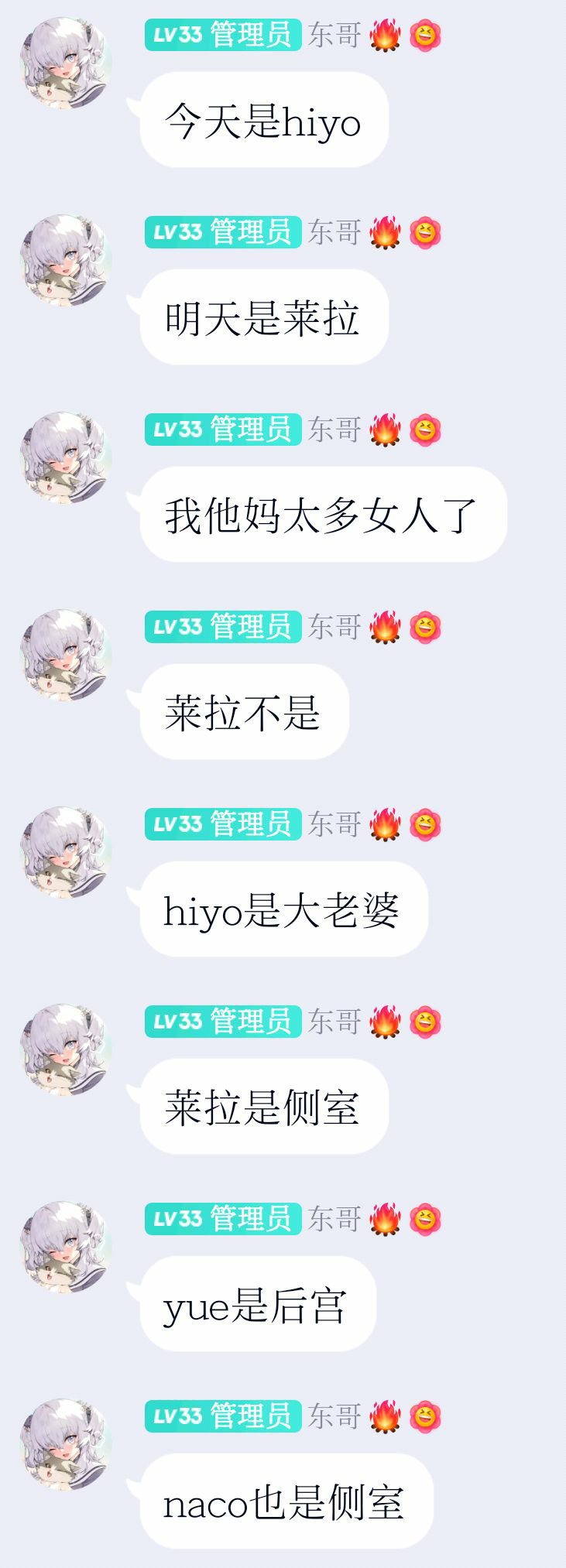Select the avatar next to 'yue是后宫'
The image size is (566, 1568).
(65, 1247)
